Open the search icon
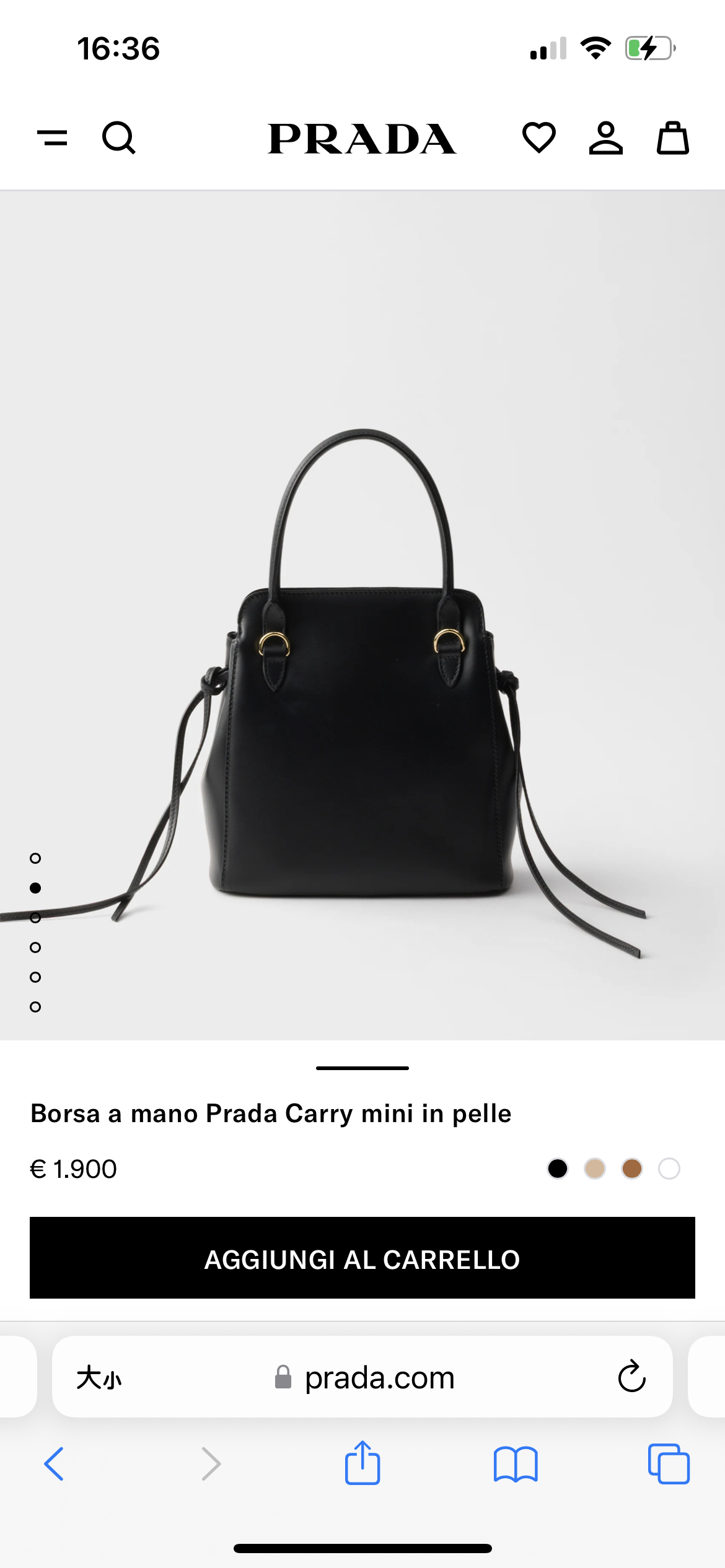Image resolution: width=725 pixels, height=1568 pixels. (x=118, y=137)
